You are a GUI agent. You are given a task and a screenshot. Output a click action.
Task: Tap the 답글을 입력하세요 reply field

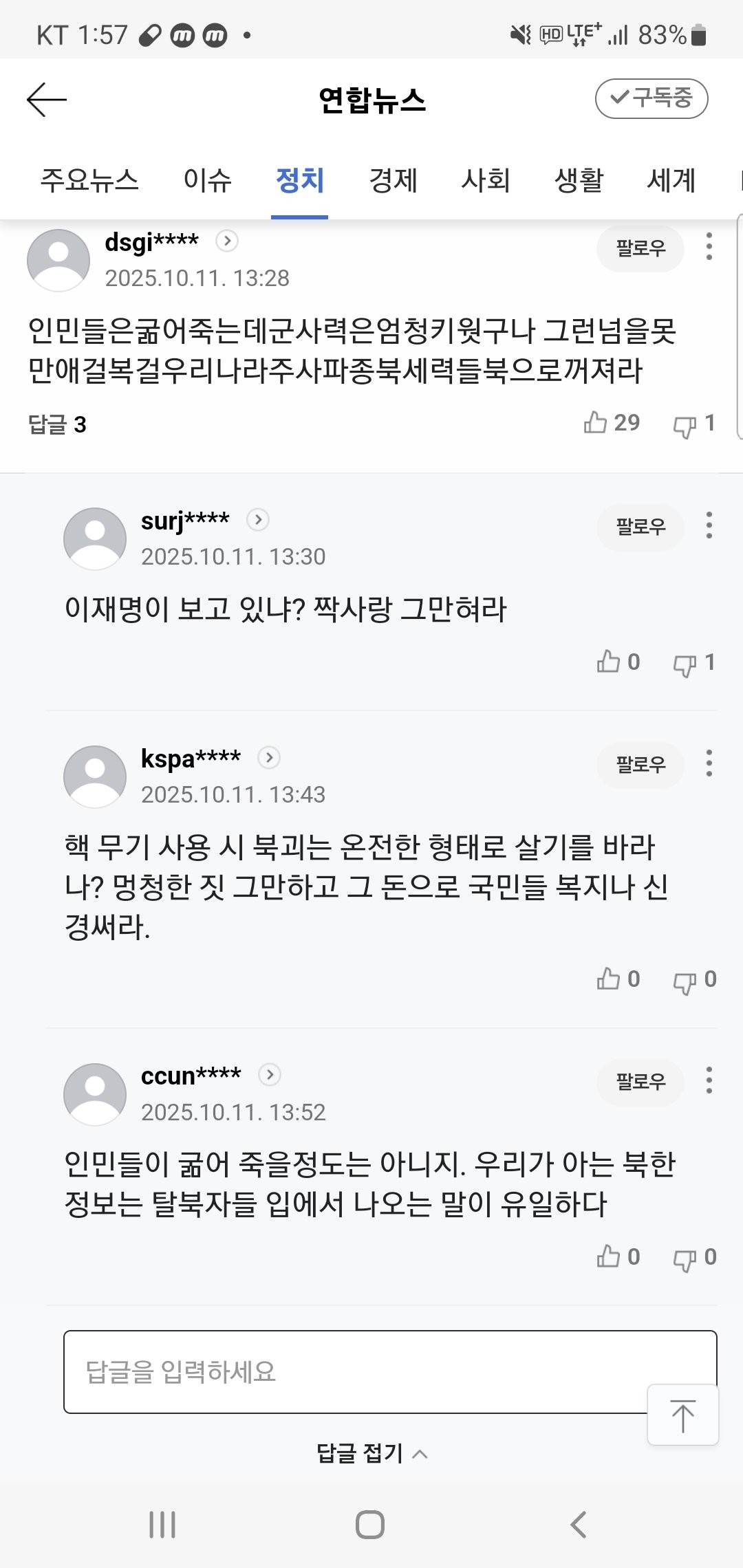pos(354,1372)
